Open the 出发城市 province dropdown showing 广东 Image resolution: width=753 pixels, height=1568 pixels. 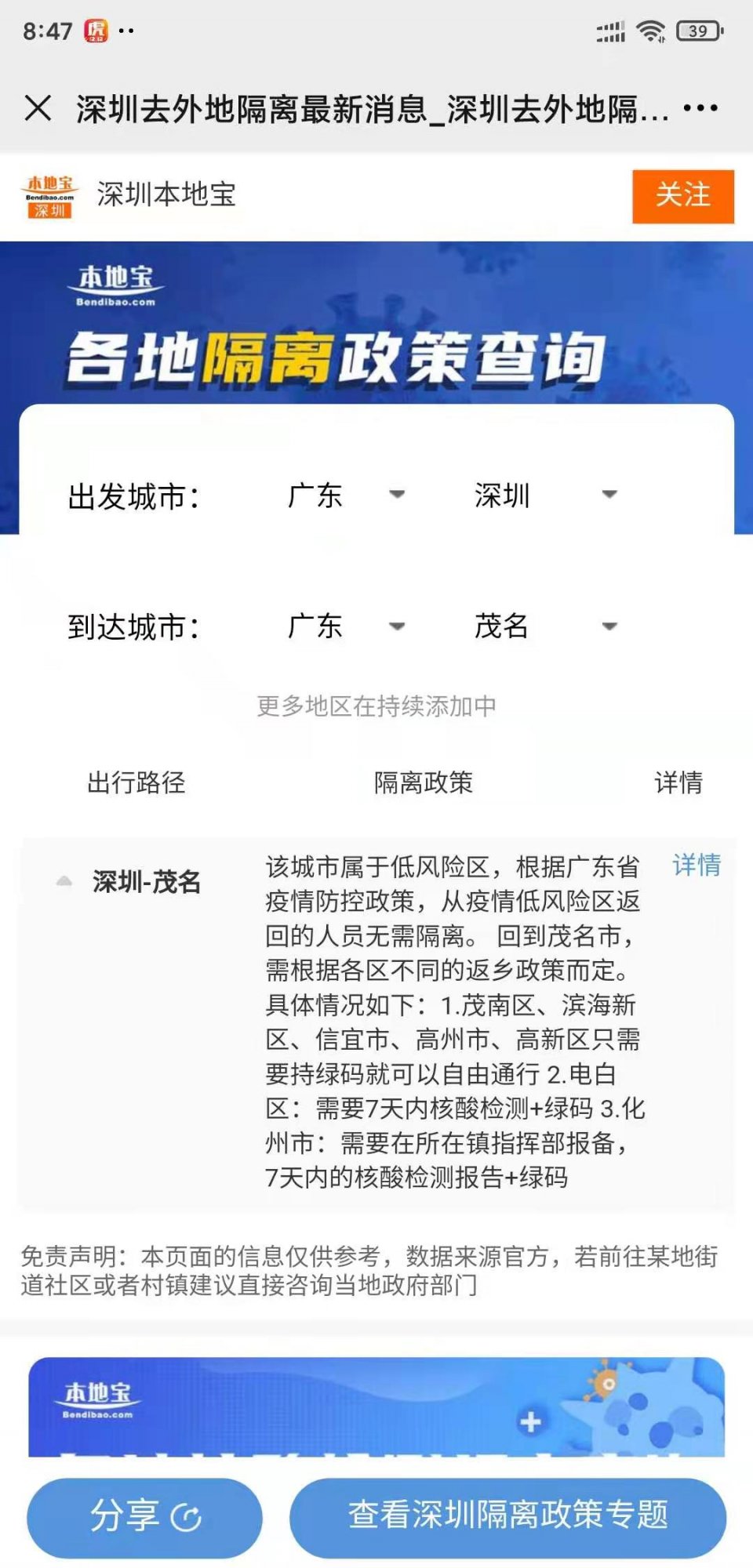pos(345,495)
